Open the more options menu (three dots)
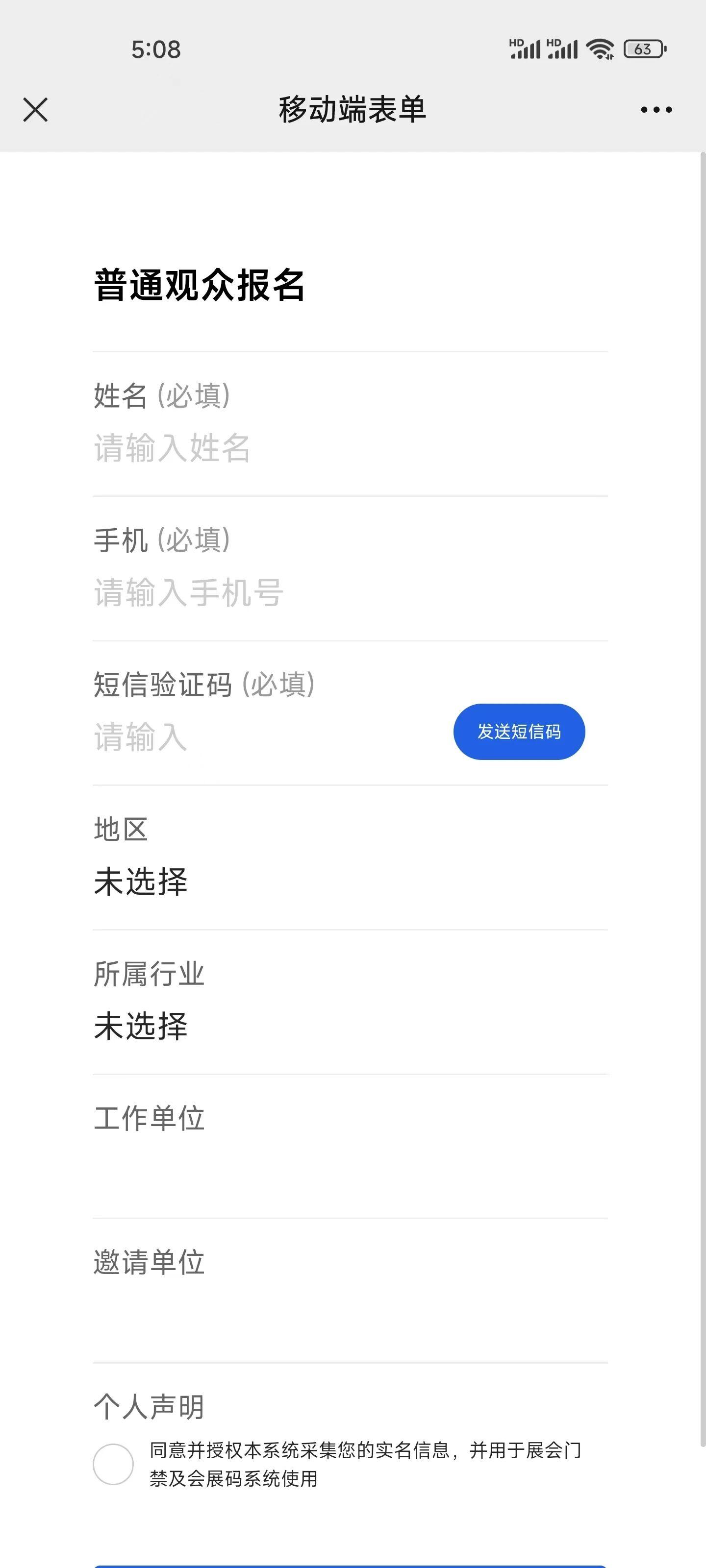The image size is (706, 1568). pyautogui.click(x=656, y=110)
